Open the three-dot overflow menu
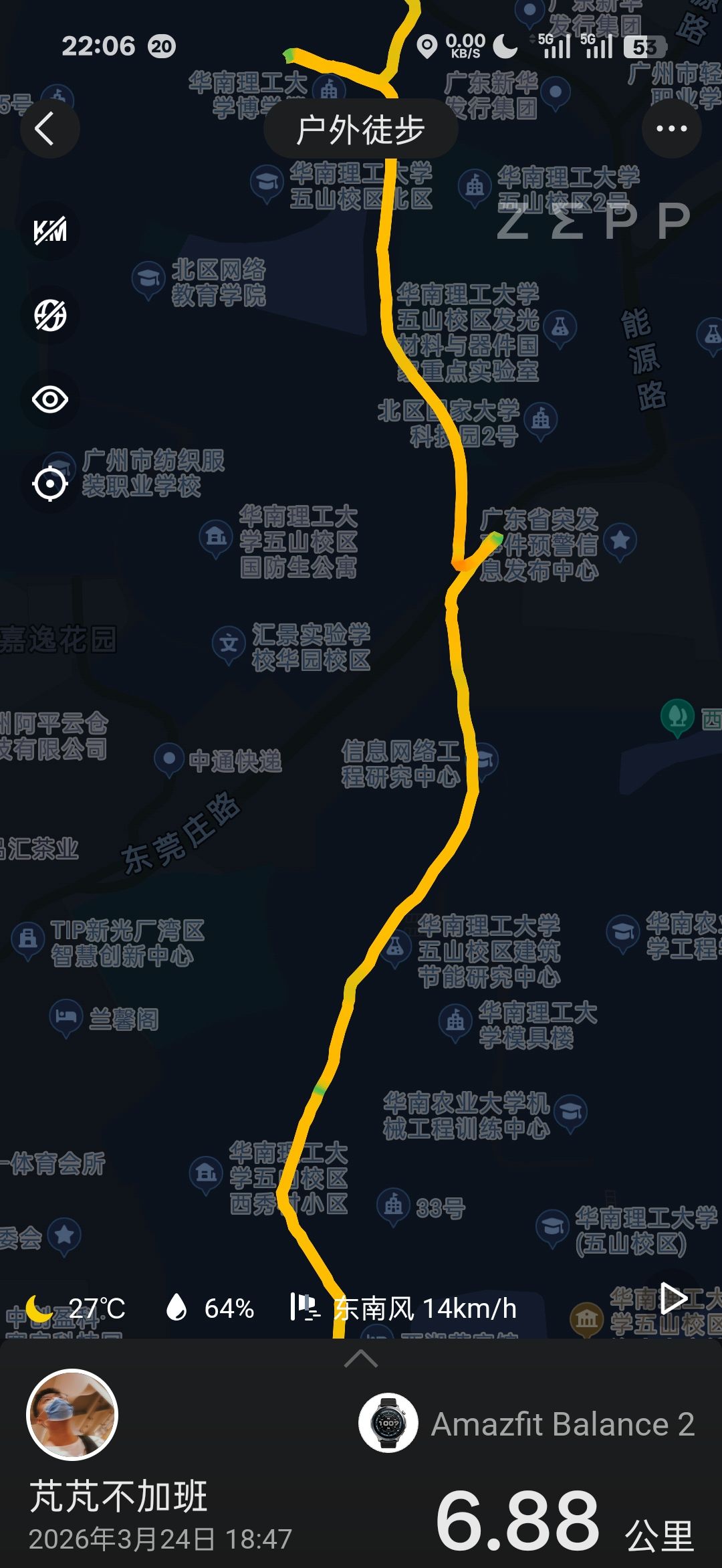 671,128
